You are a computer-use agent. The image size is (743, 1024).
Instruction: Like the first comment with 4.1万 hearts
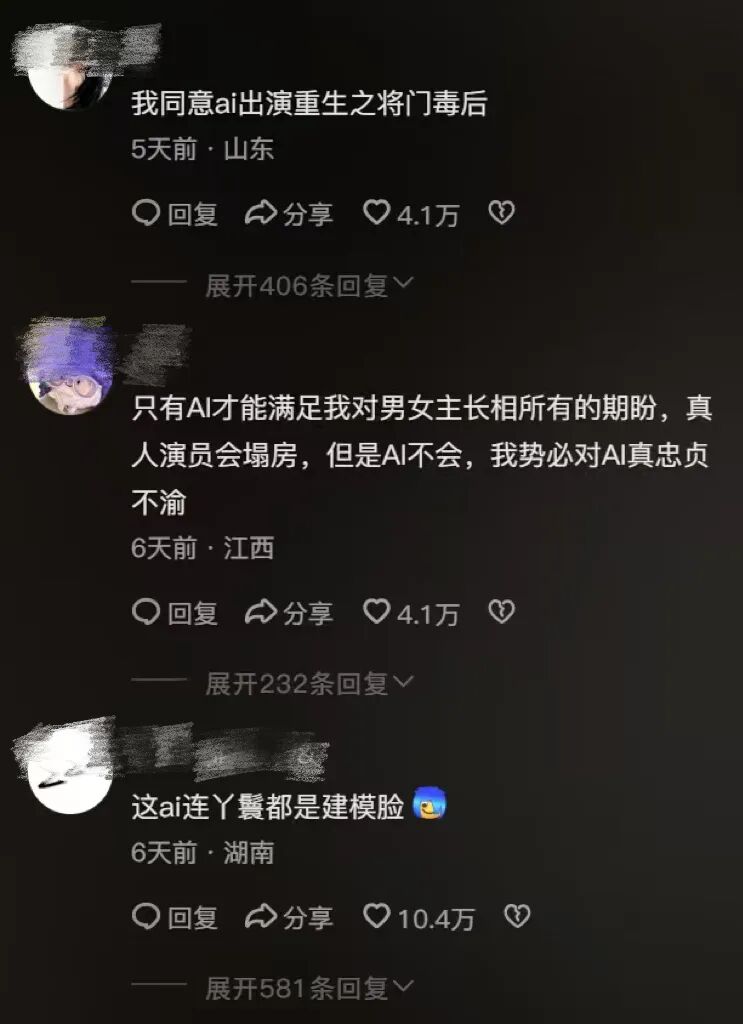(x=378, y=213)
